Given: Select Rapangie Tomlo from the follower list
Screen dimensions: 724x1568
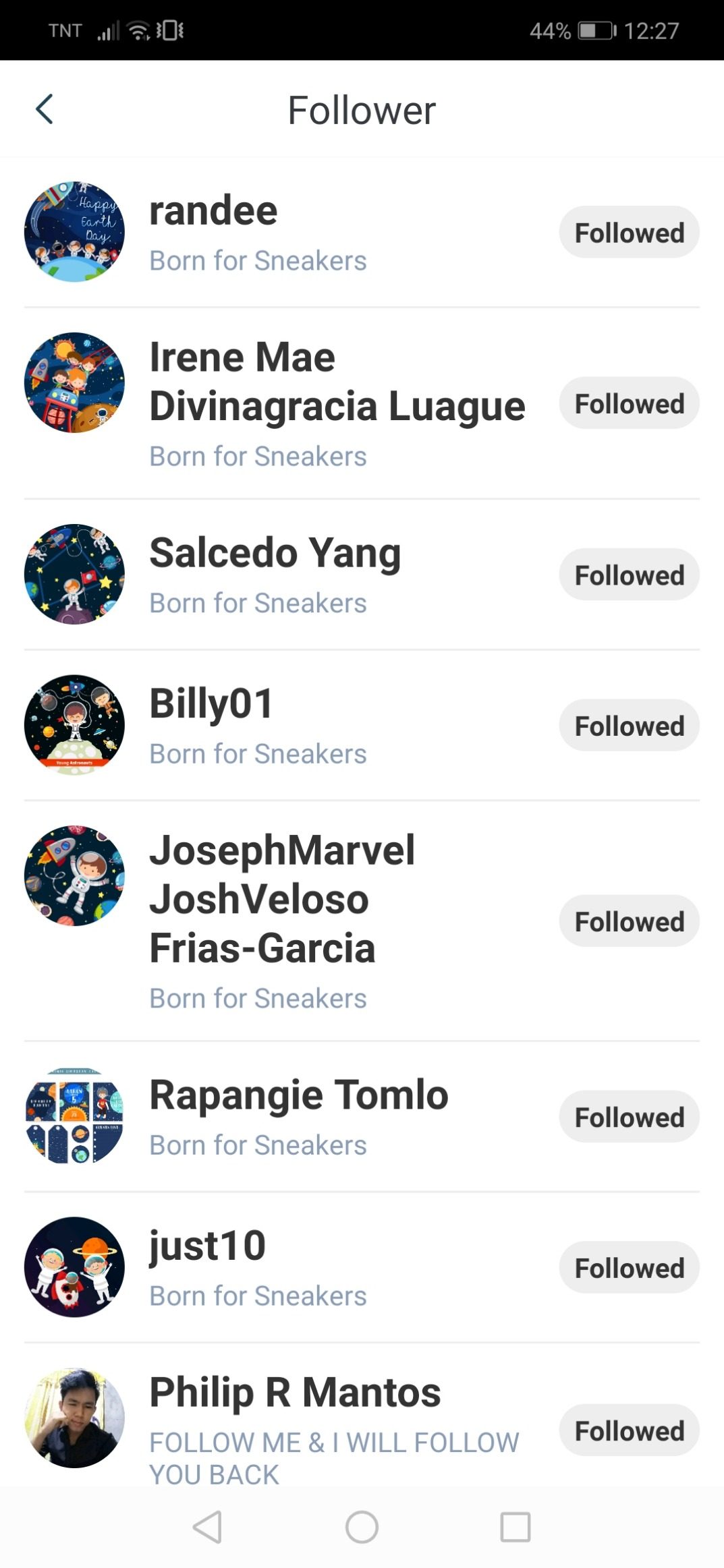Looking at the screenshot, I should coord(298,1095).
